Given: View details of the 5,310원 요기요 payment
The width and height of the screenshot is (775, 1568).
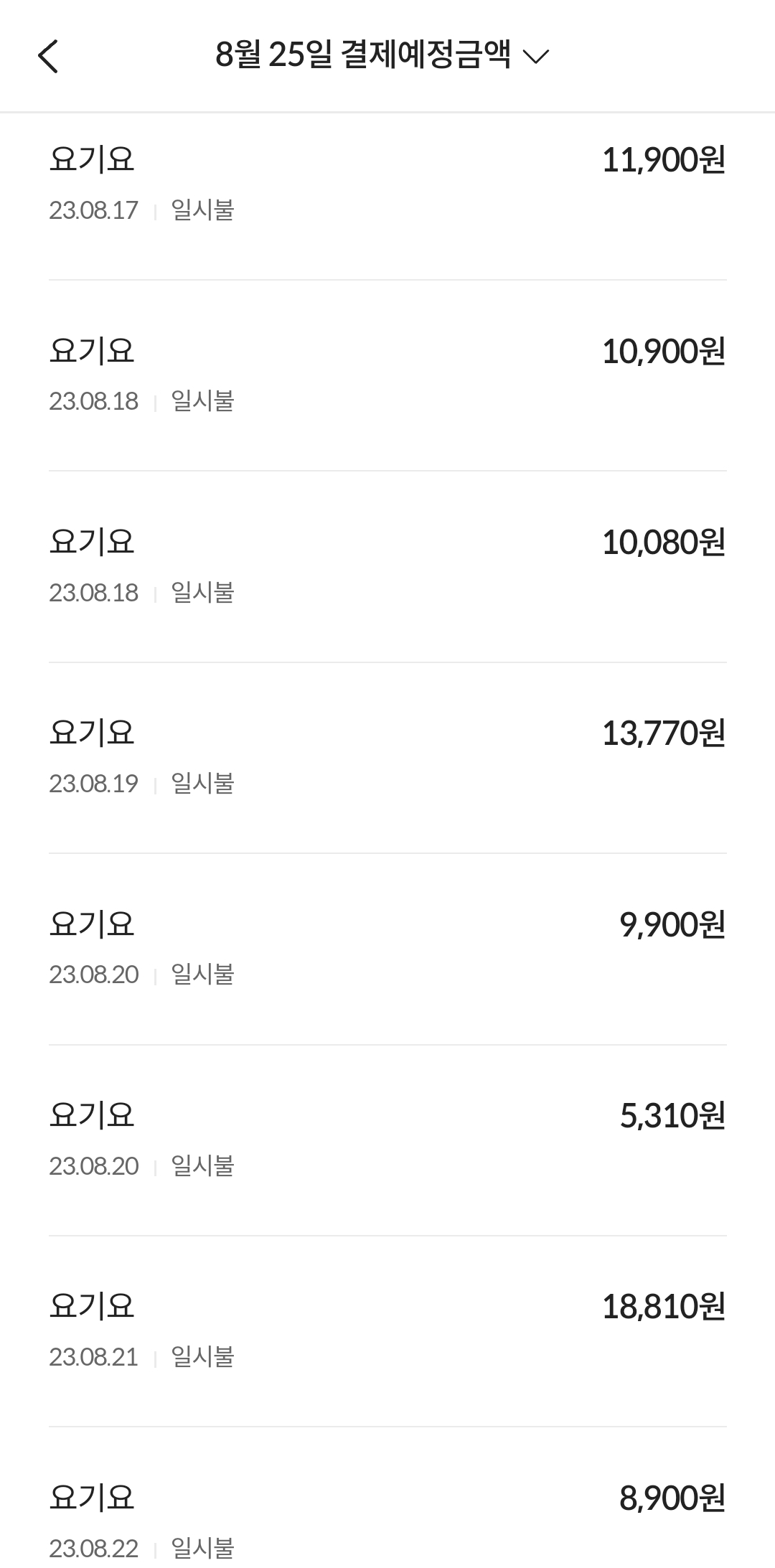Looking at the screenshot, I should tap(387, 1139).
